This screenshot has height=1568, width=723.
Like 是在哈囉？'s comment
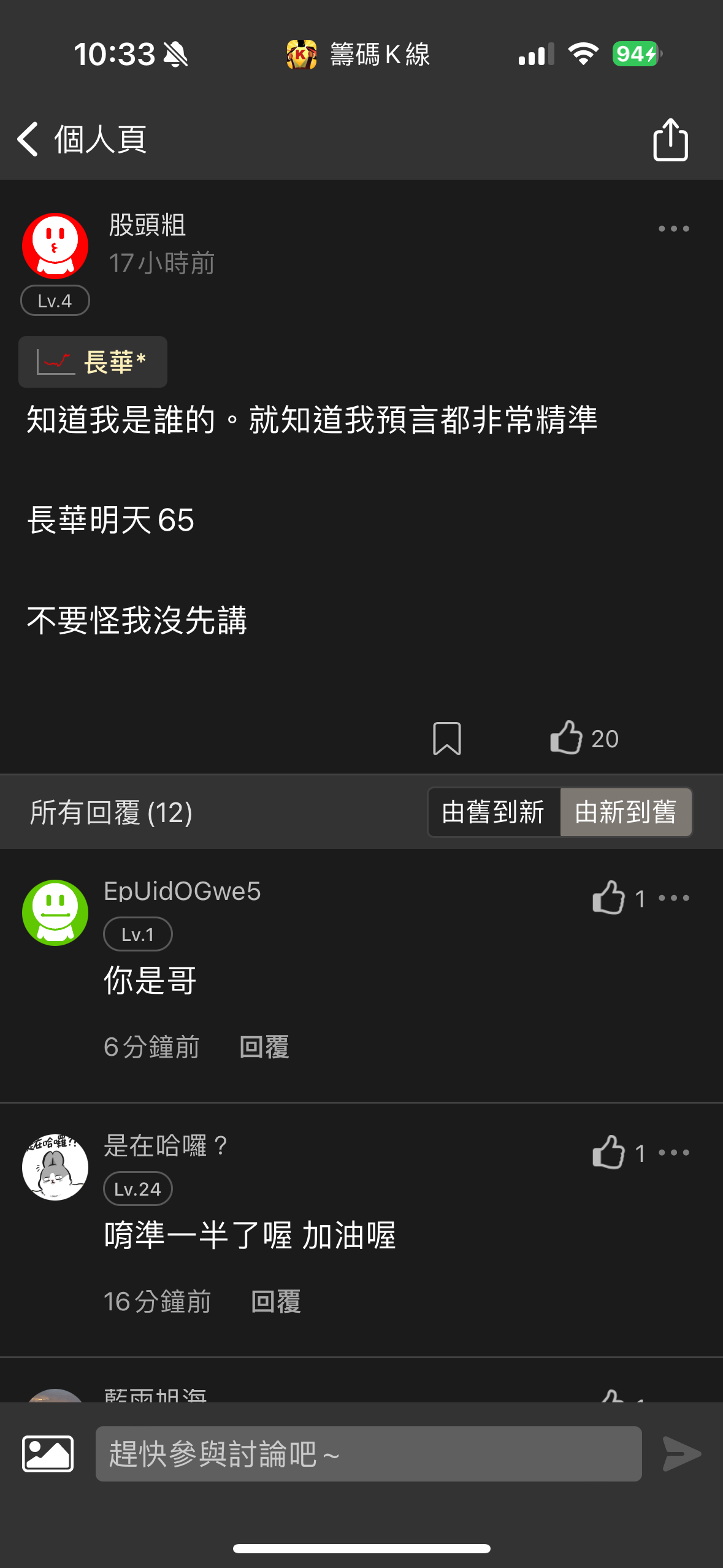[x=608, y=1153]
